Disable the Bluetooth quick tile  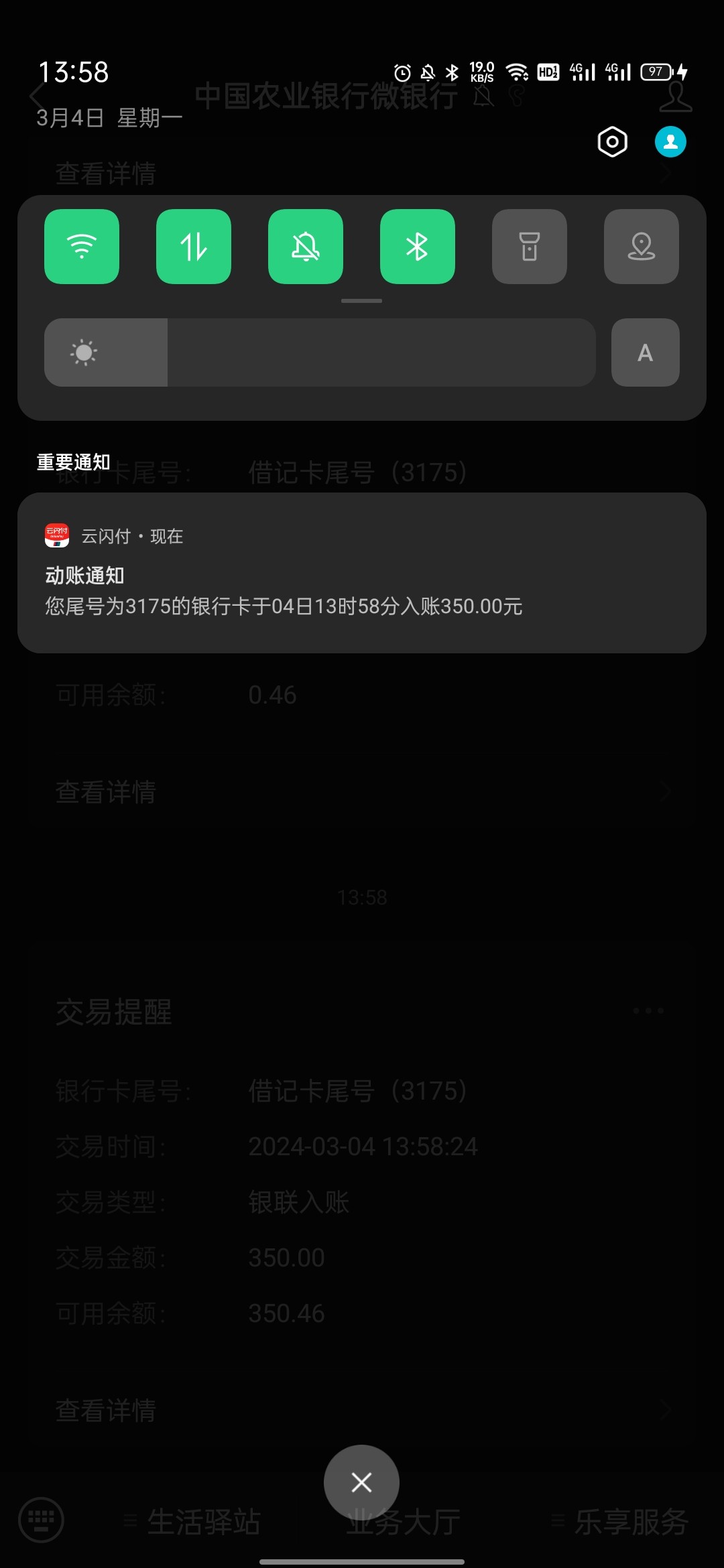click(418, 247)
